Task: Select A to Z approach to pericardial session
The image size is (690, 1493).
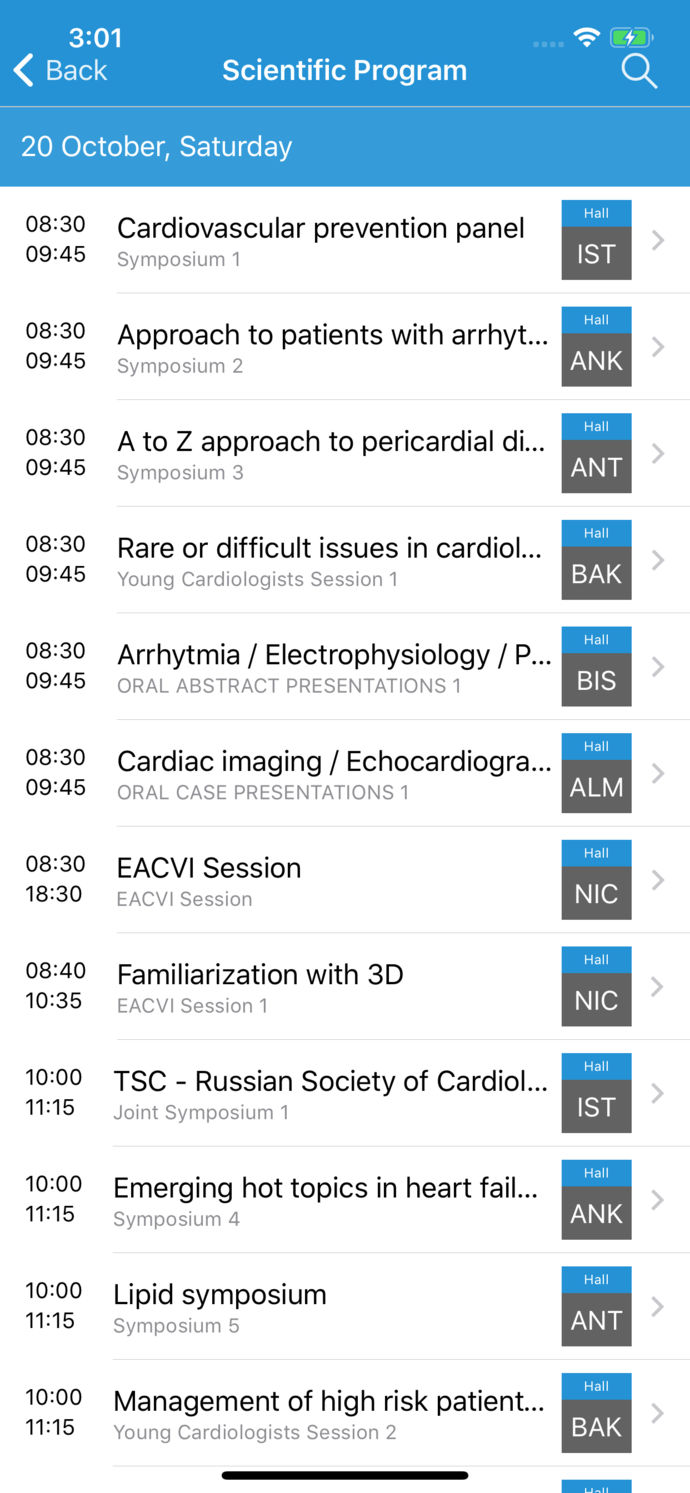Action: (345, 453)
